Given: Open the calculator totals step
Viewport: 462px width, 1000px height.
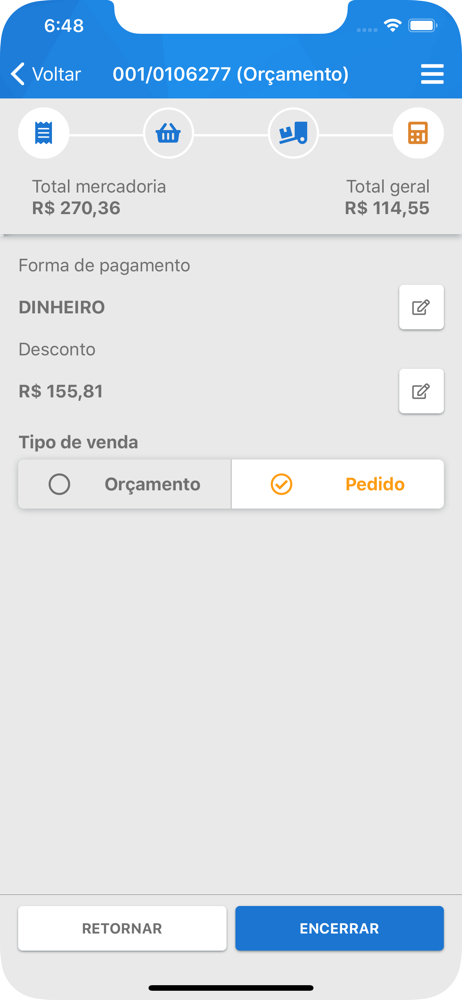Looking at the screenshot, I should pos(418,134).
